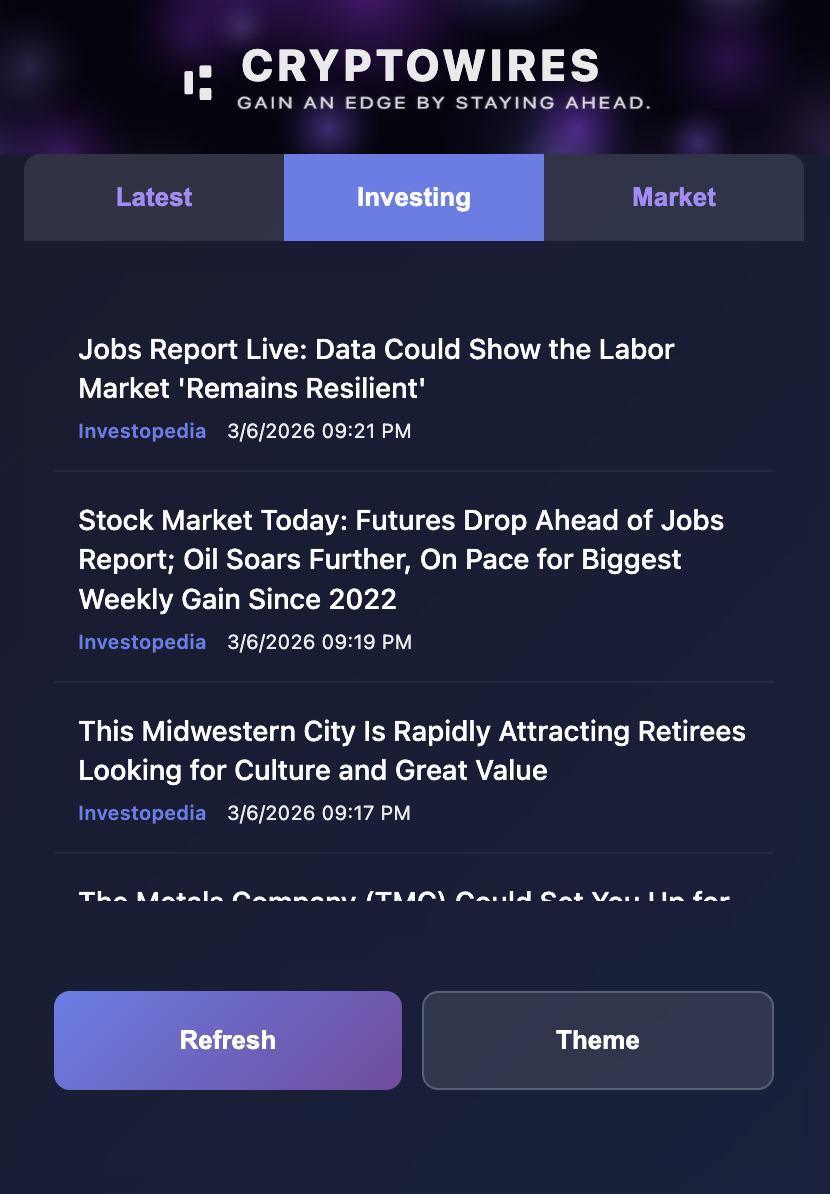Click the Refresh button
The height and width of the screenshot is (1194, 830).
pyautogui.click(x=227, y=1040)
